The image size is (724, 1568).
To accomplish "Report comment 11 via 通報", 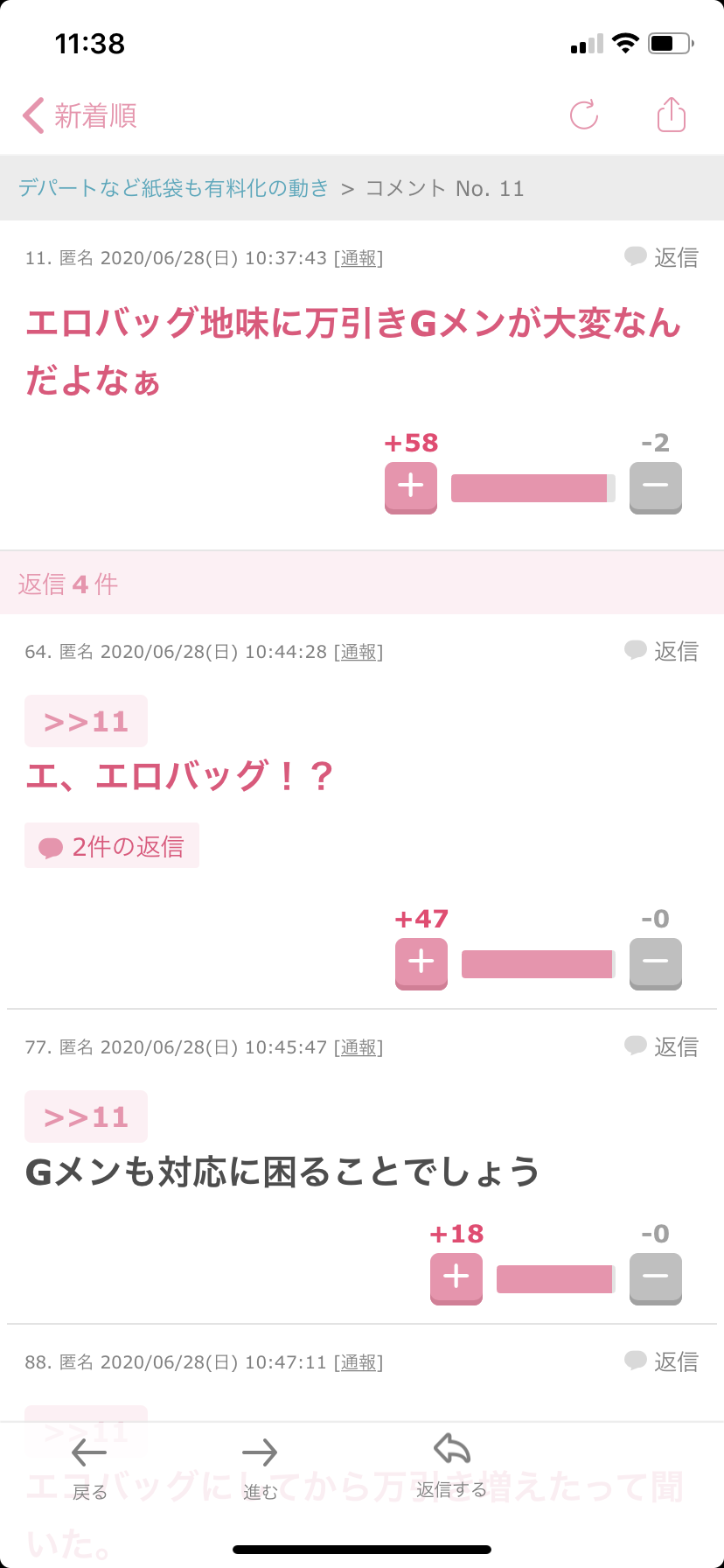I will (x=359, y=258).
